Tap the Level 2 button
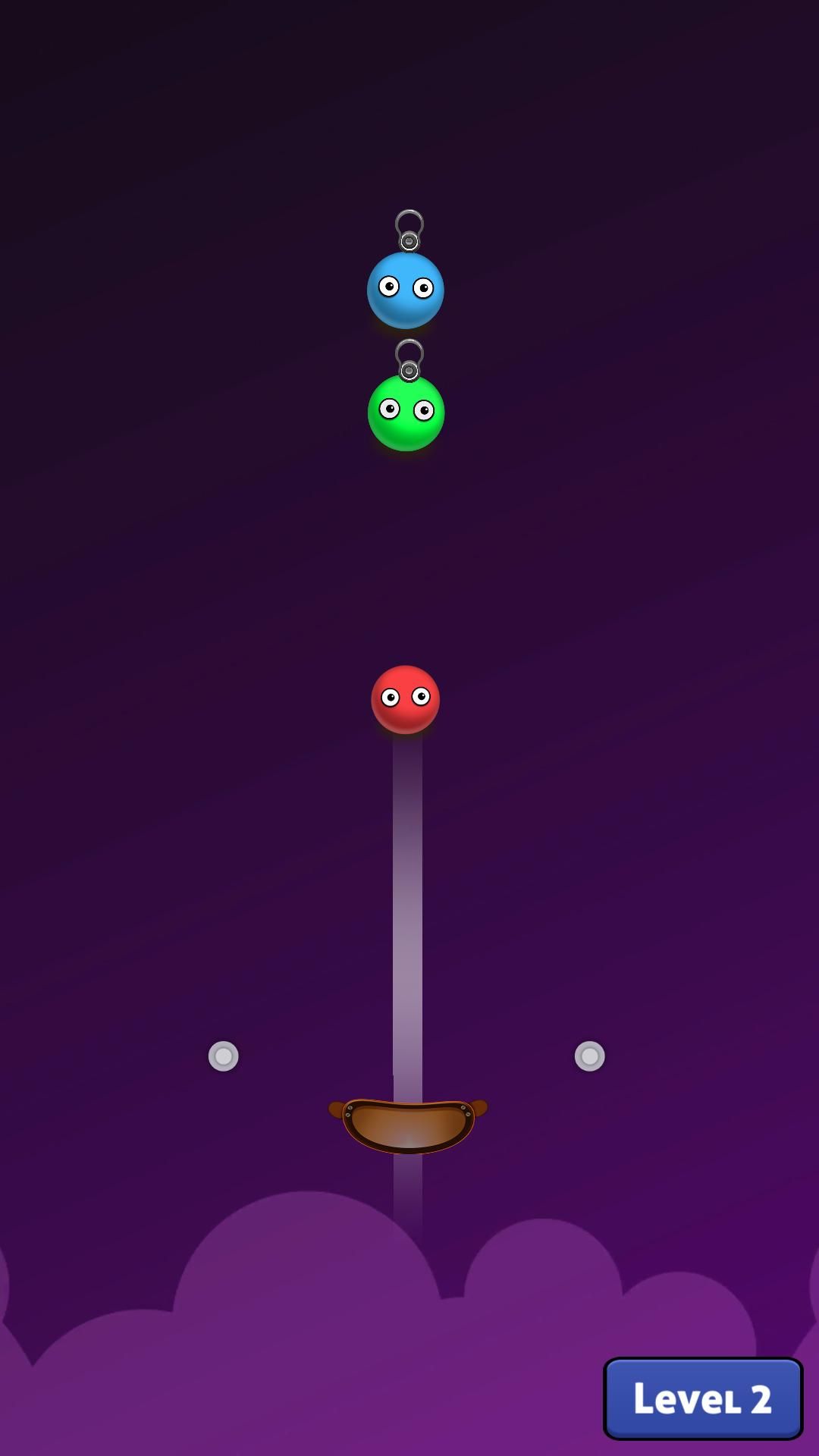 [702, 1398]
